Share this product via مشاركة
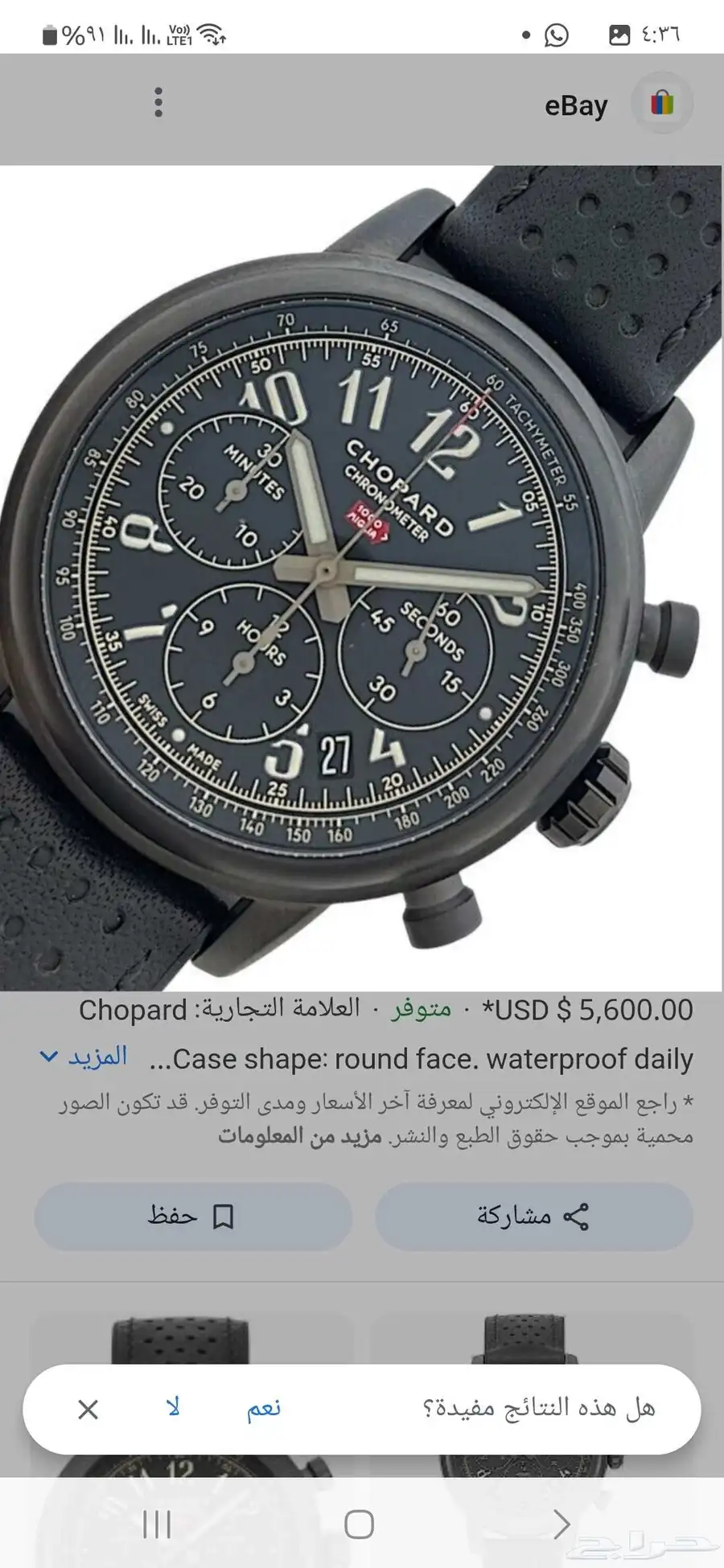This screenshot has height=1568, width=724. 533,1216
